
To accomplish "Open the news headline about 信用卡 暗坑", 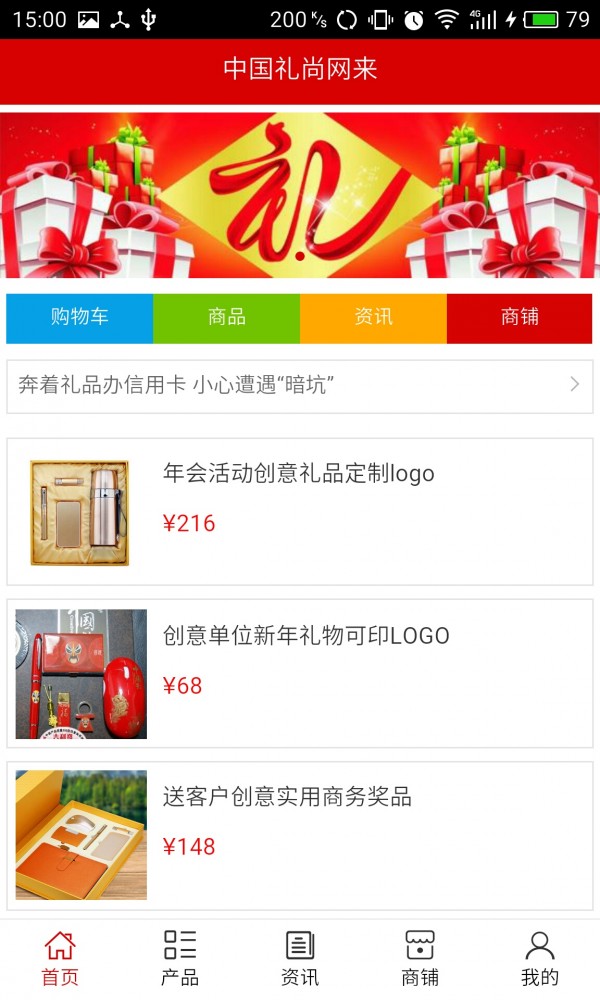I will (300, 386).
